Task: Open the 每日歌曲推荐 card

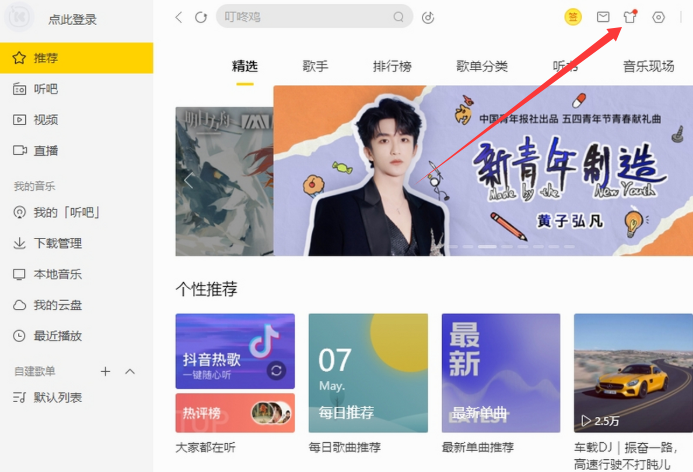Action: point(368,373)
